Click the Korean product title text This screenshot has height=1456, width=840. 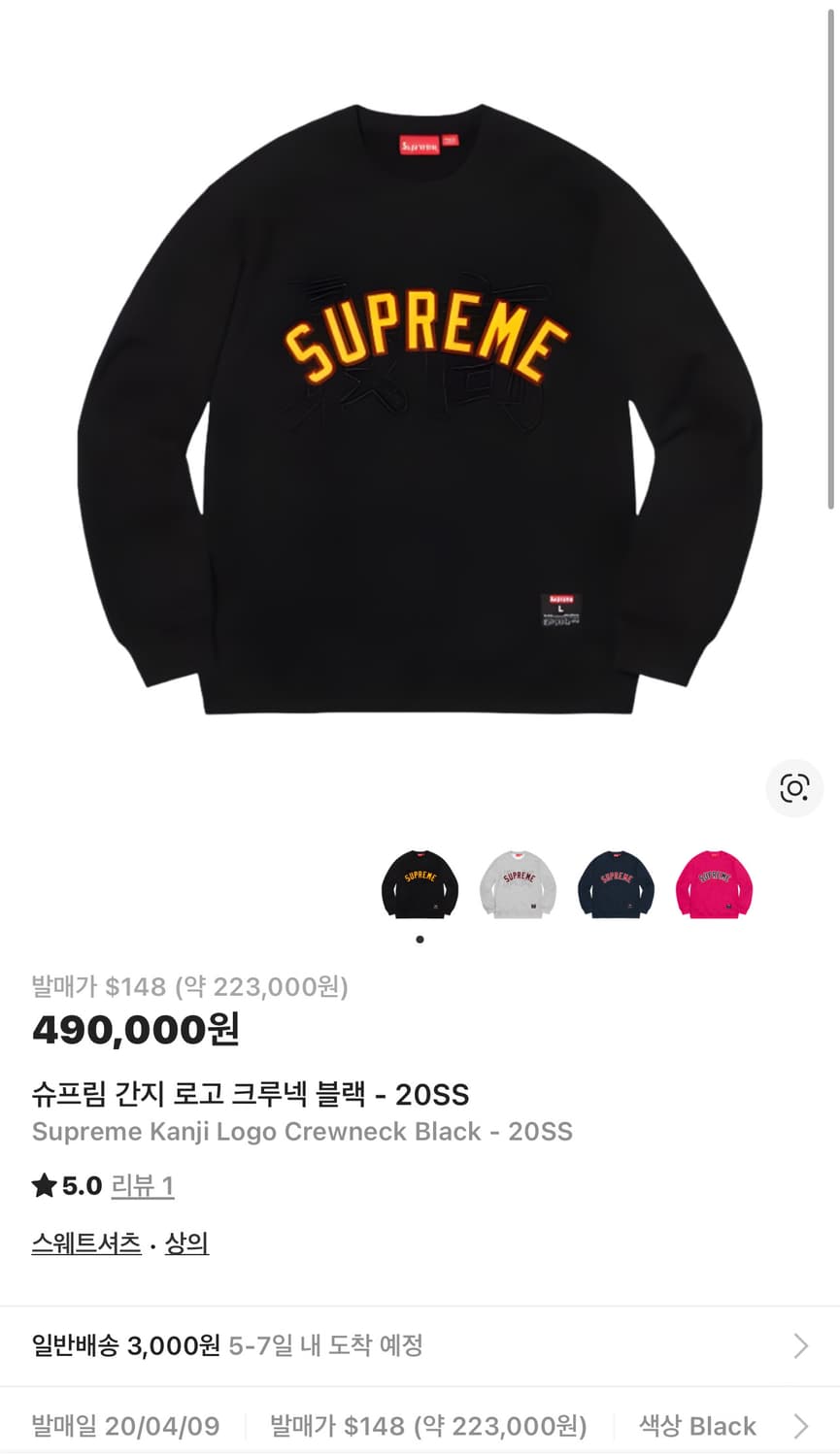(x=249, y=1094)
